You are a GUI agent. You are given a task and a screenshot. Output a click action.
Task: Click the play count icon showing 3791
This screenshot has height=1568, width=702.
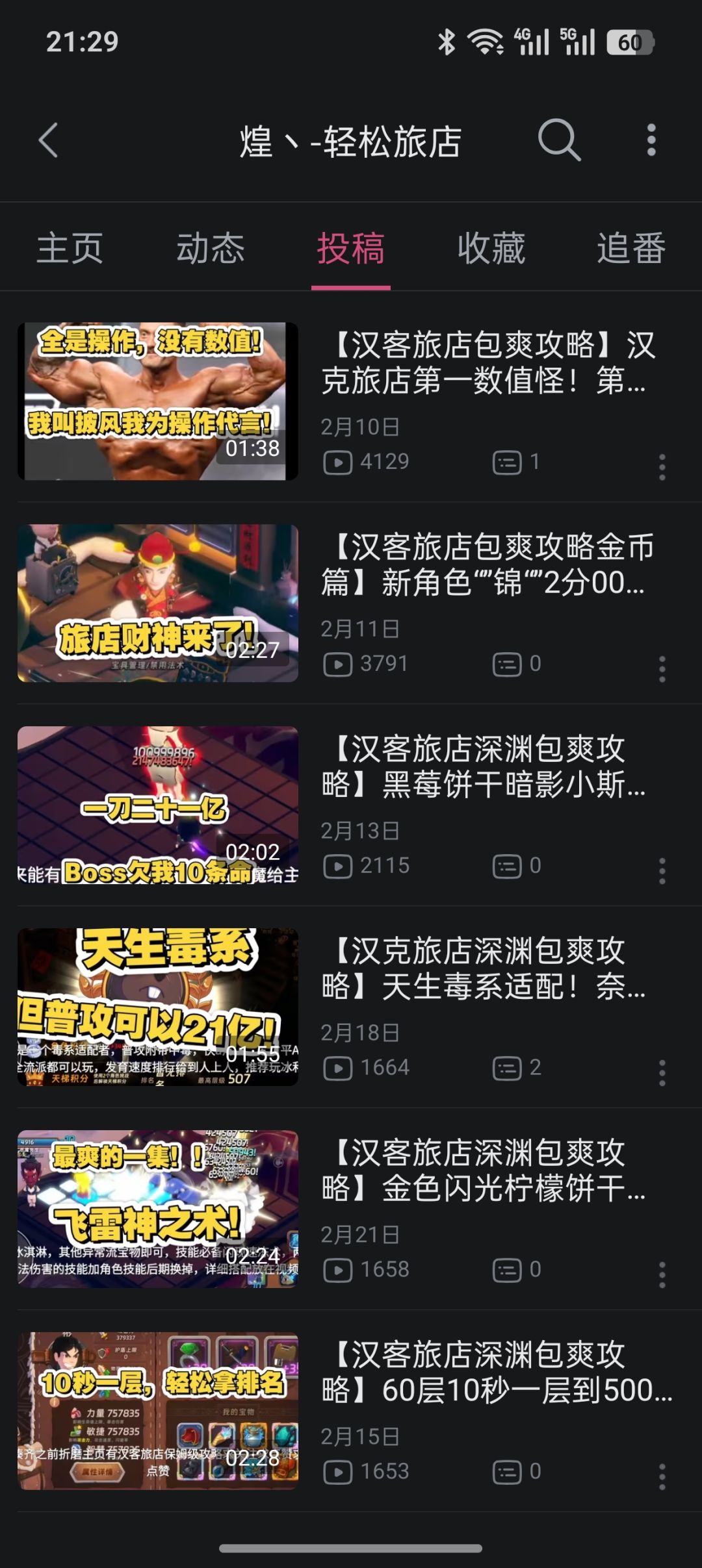pyautogui.click(x=338, y=664)
